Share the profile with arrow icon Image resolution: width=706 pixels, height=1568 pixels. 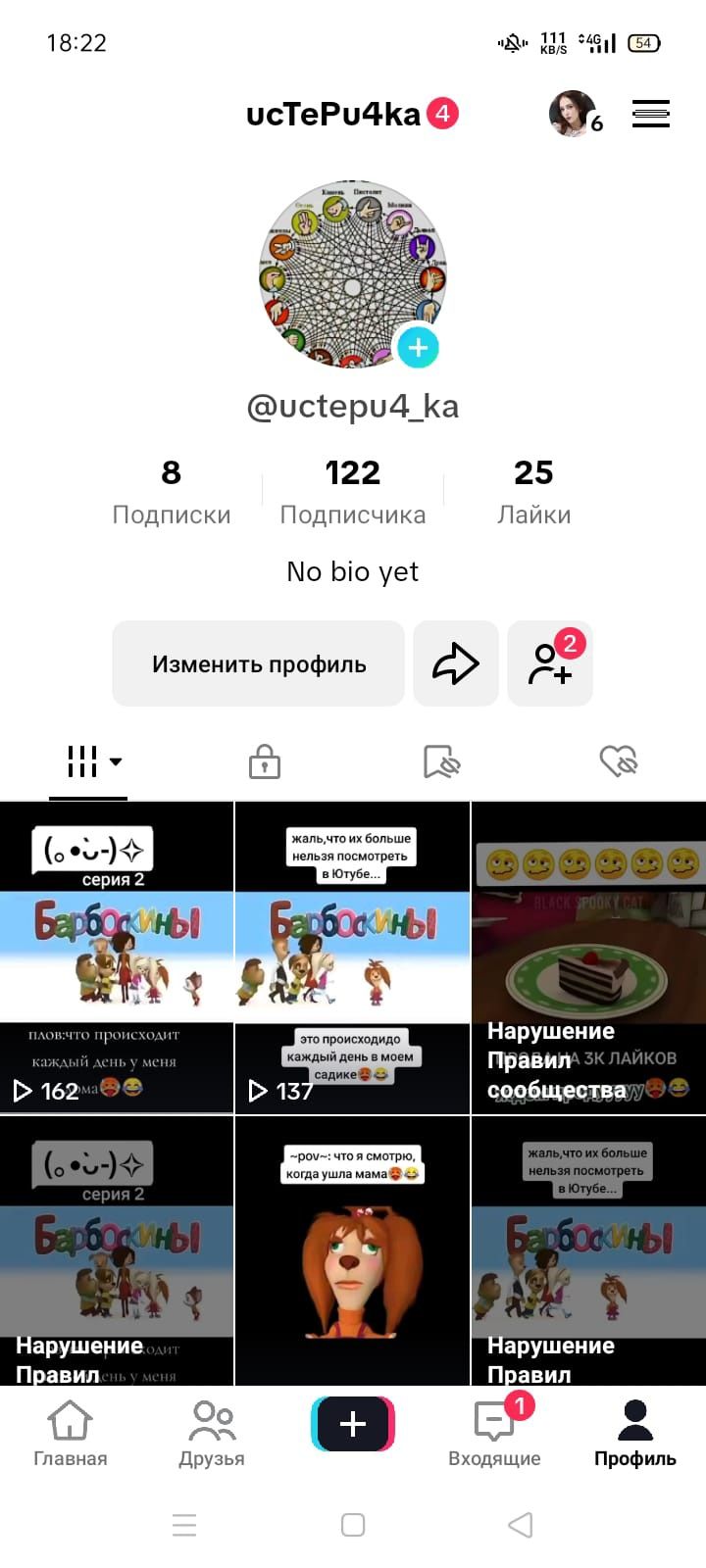click(x=456, y=663)
